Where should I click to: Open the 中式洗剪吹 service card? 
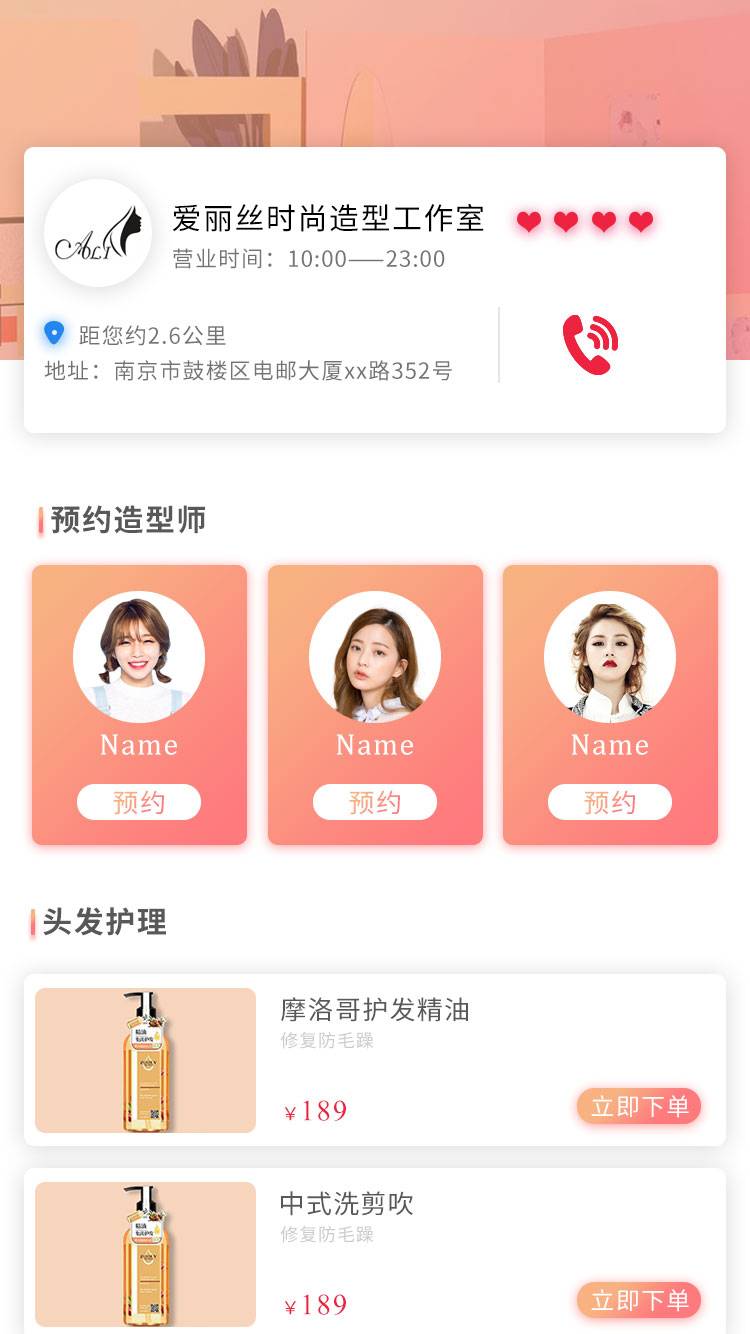pos(400,1235)
